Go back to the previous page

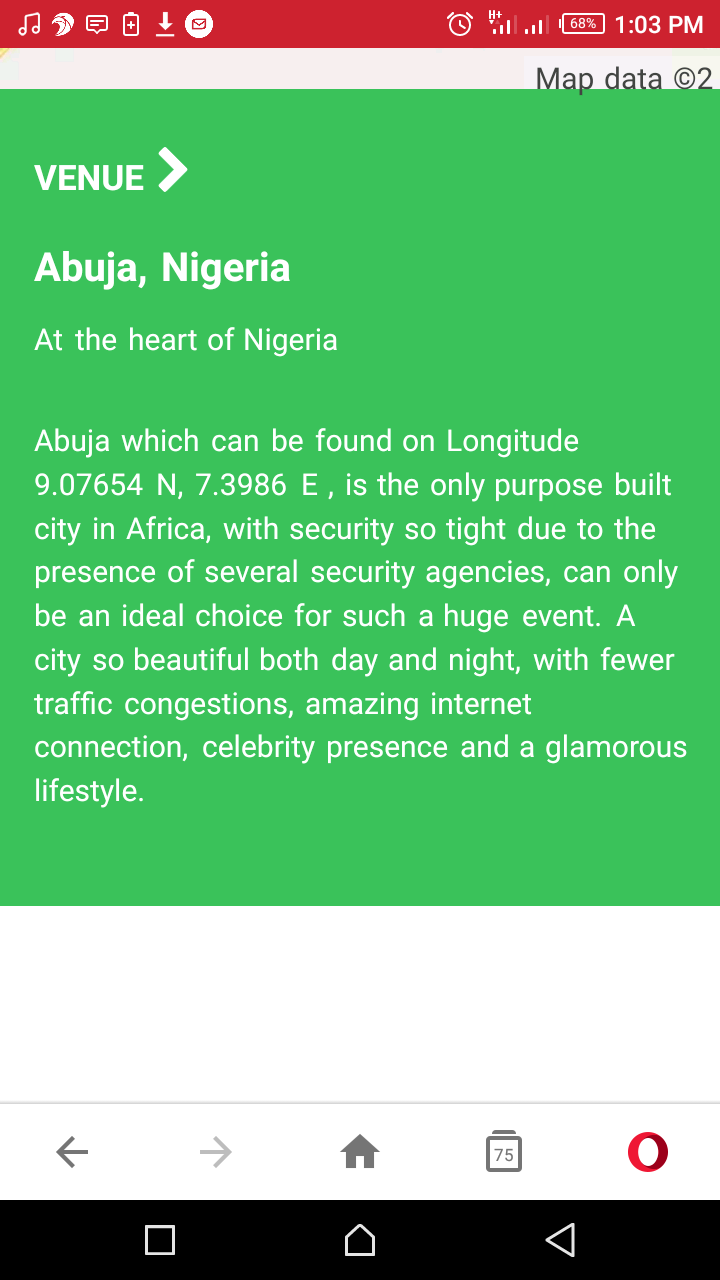pos(72,1153)
